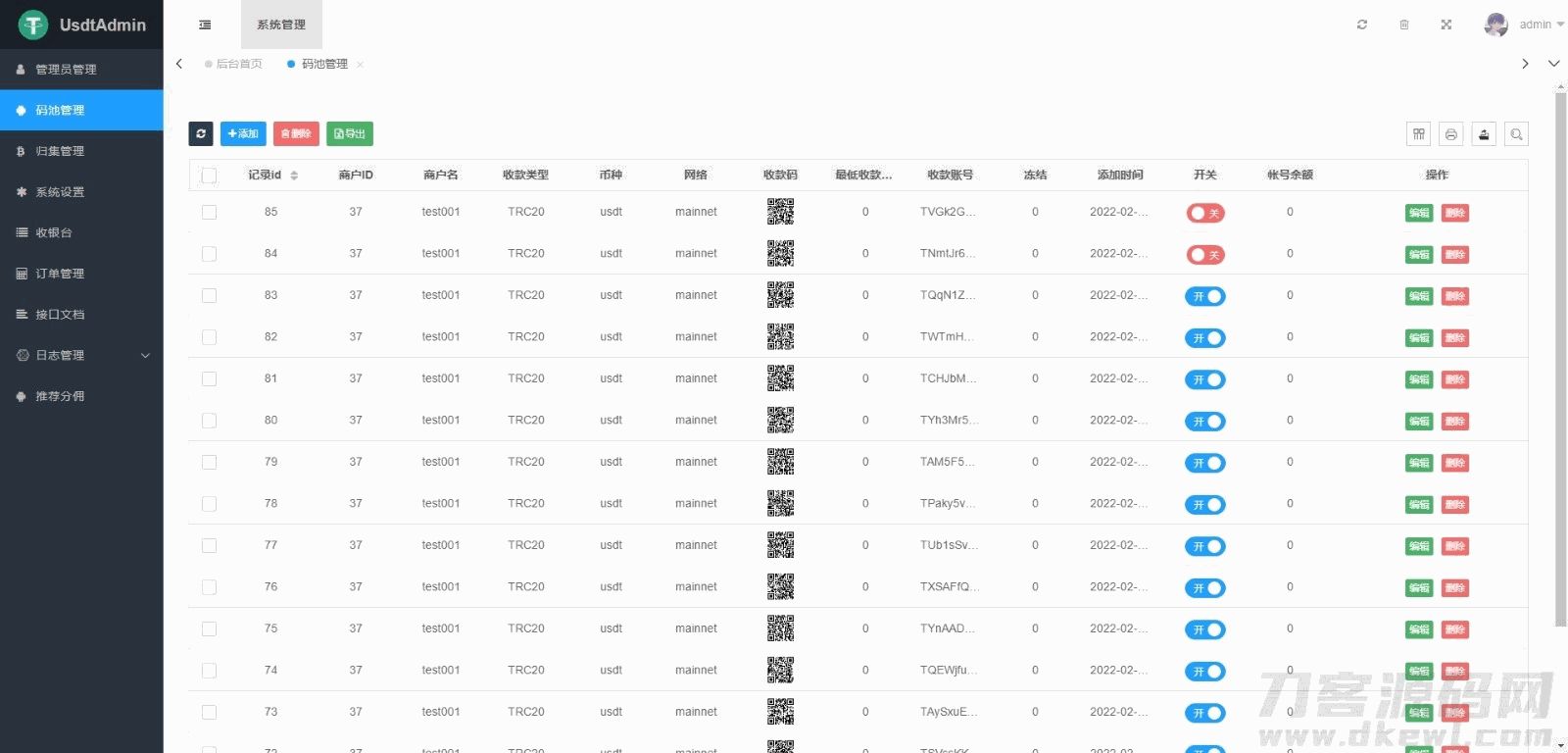Export data with 导出 button
This screenshot has width=1568, height=753.
[350, 134]
